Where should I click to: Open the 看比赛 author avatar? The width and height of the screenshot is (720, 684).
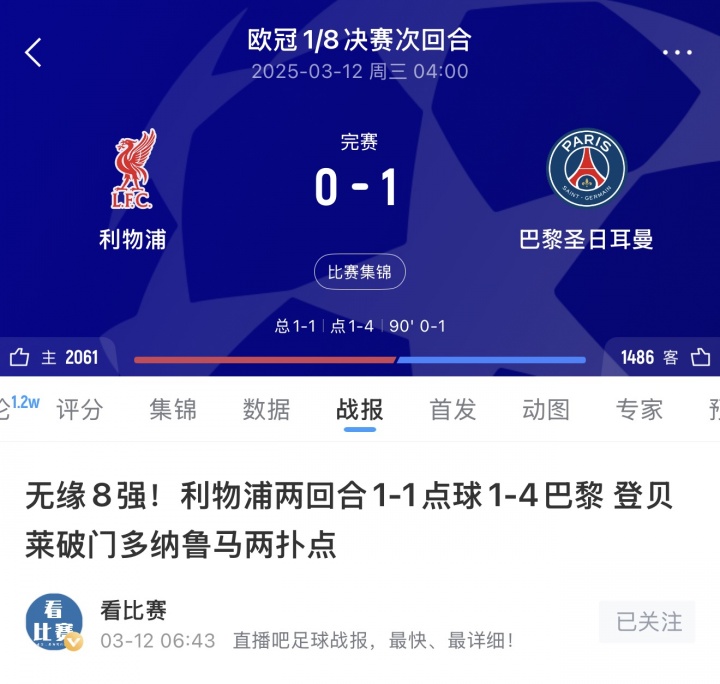pyautogui.click(x=54, y=622)
